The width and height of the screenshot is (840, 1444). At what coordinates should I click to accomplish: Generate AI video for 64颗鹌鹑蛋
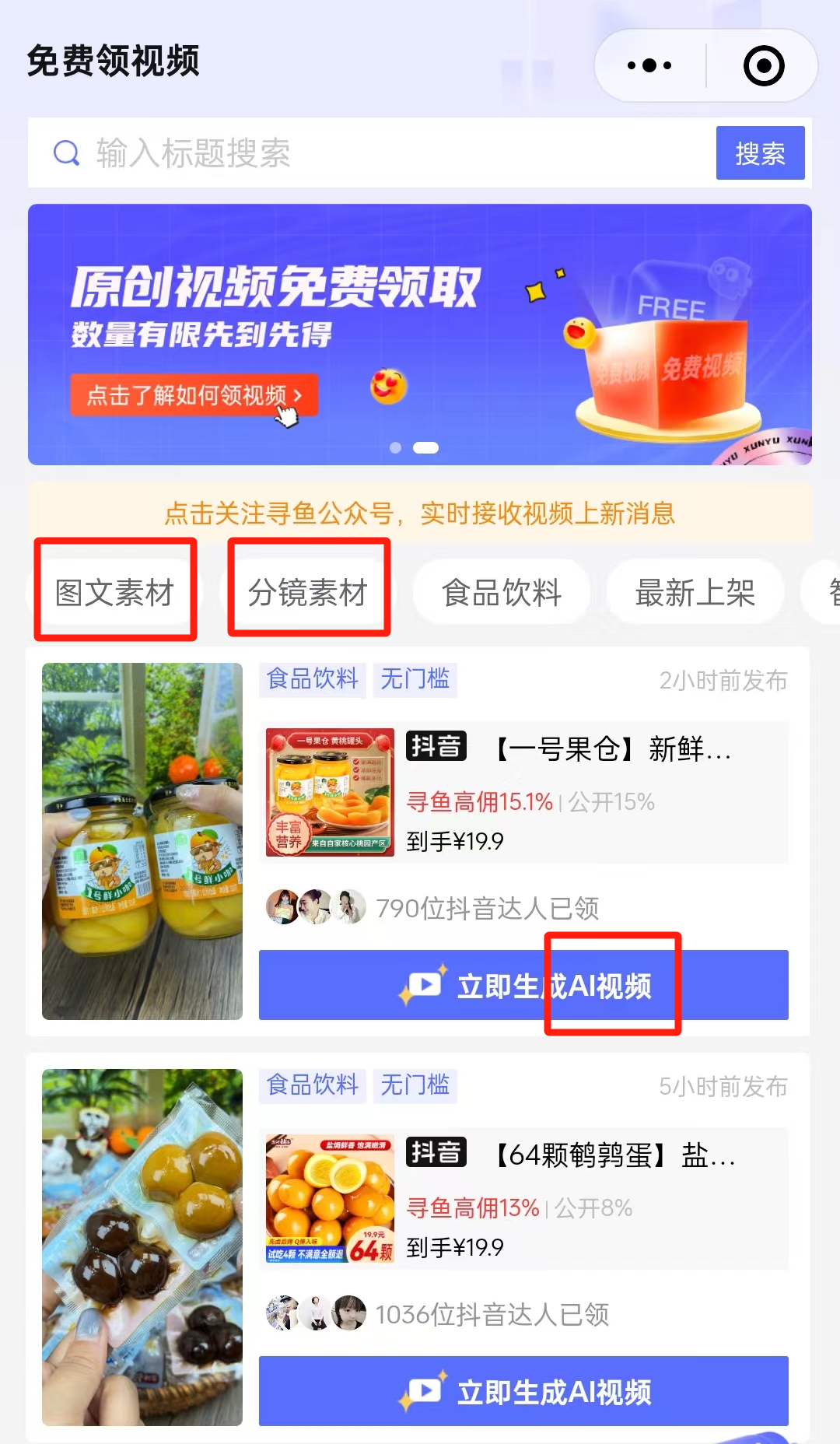point(523,1391)
